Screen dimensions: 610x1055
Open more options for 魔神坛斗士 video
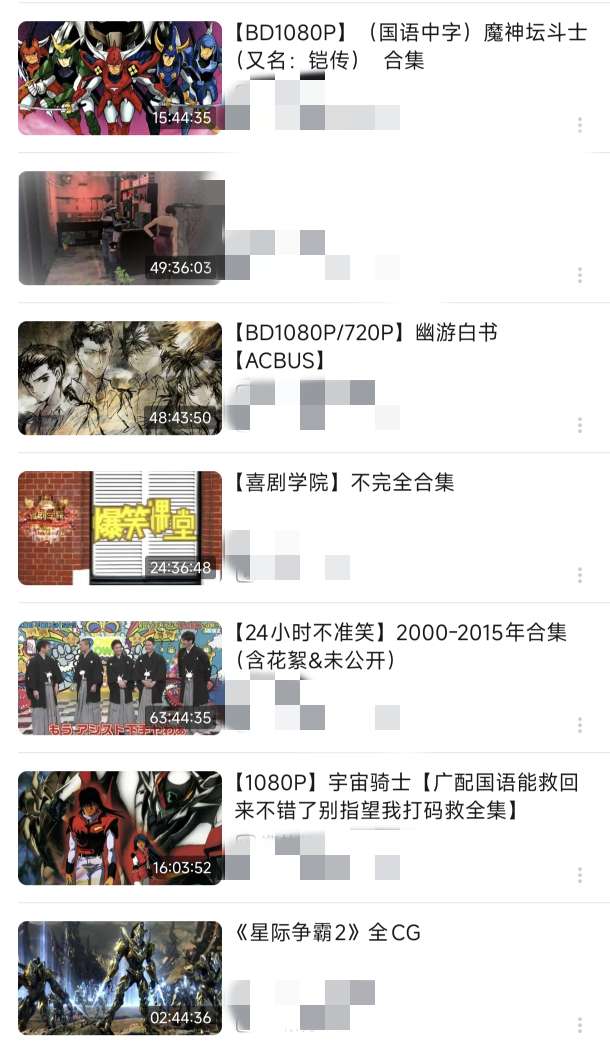[x=580, y=125]
